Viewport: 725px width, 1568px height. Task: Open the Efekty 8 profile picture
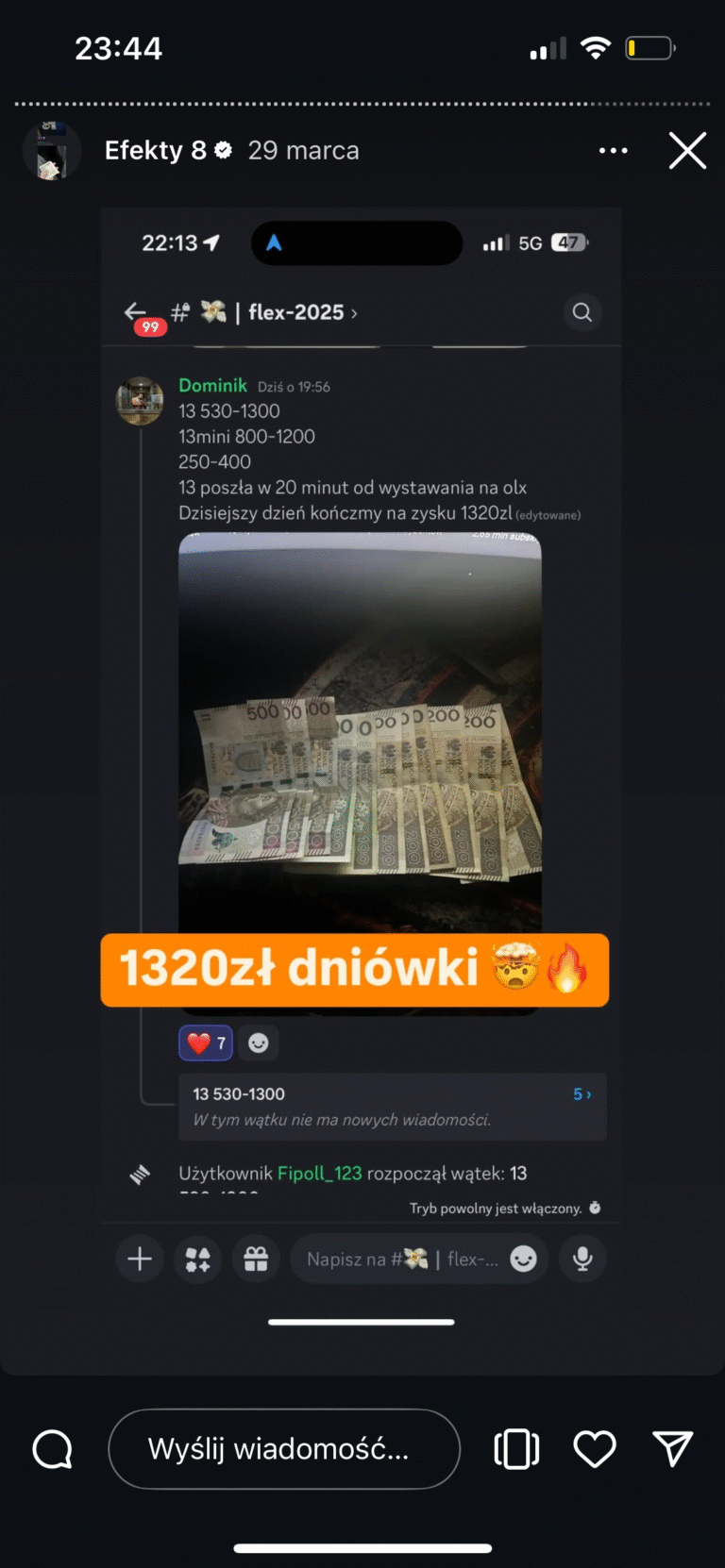[51, 150]
